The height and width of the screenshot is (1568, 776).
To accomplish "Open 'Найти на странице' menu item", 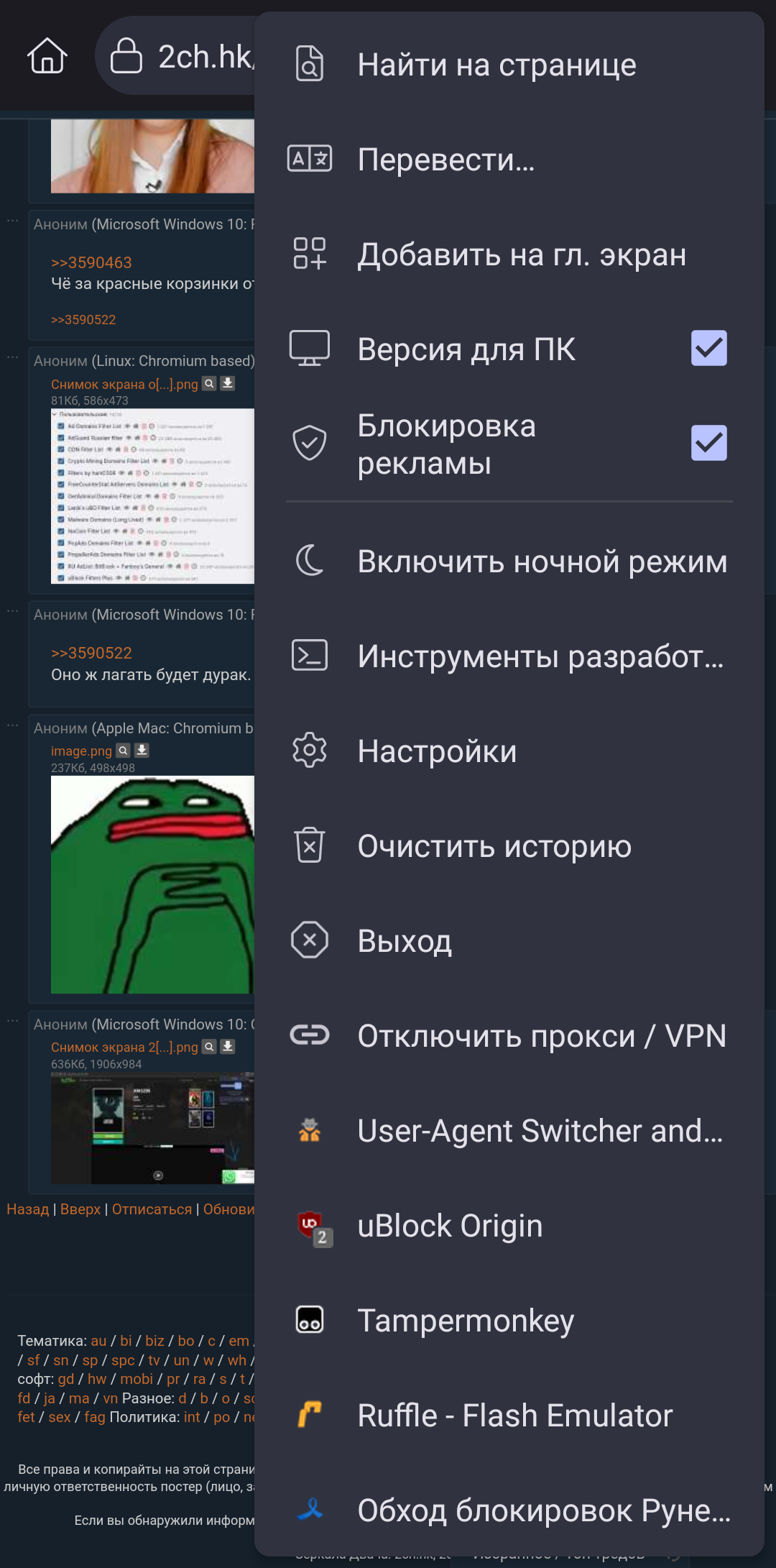I will [509, 65].
